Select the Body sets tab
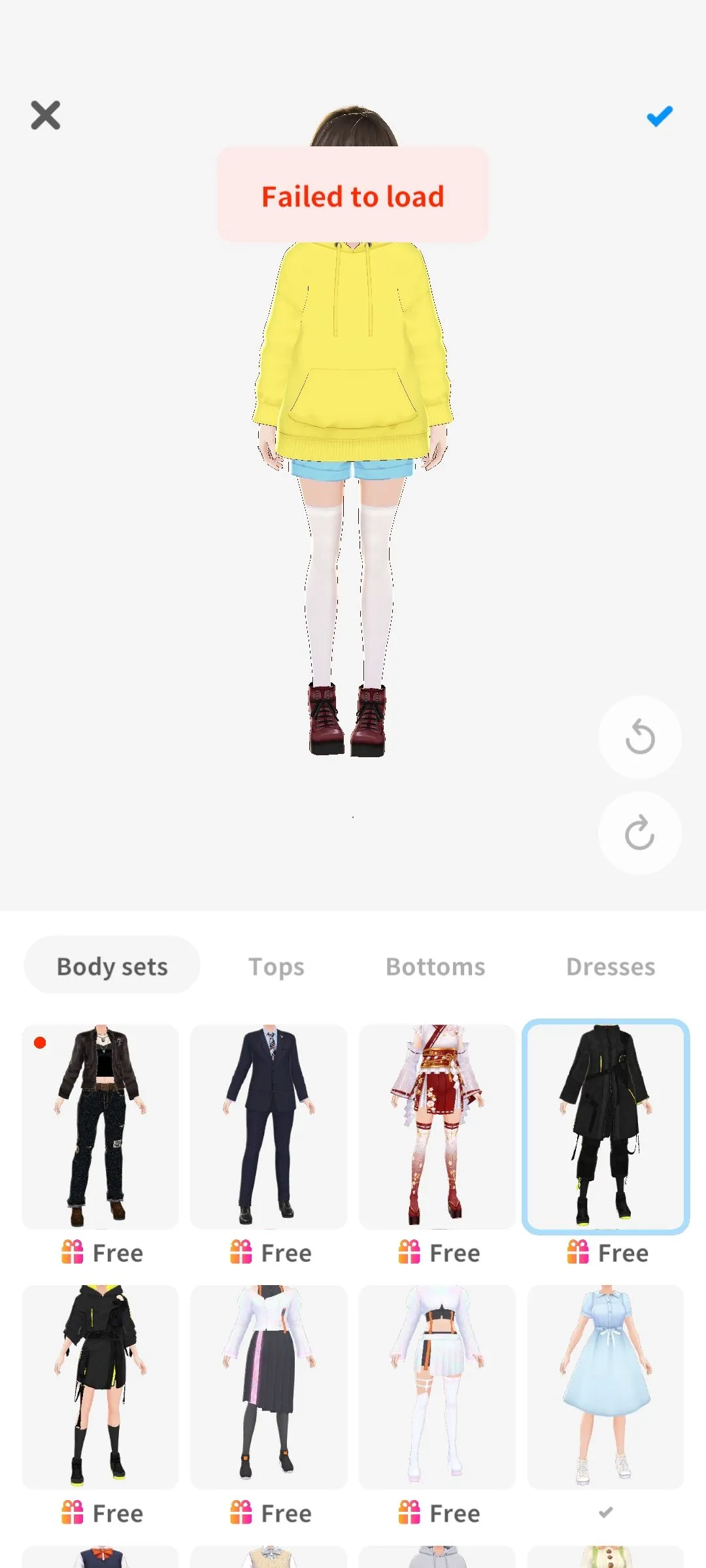This screenshot has height=1568, width=706. (112, 966)
